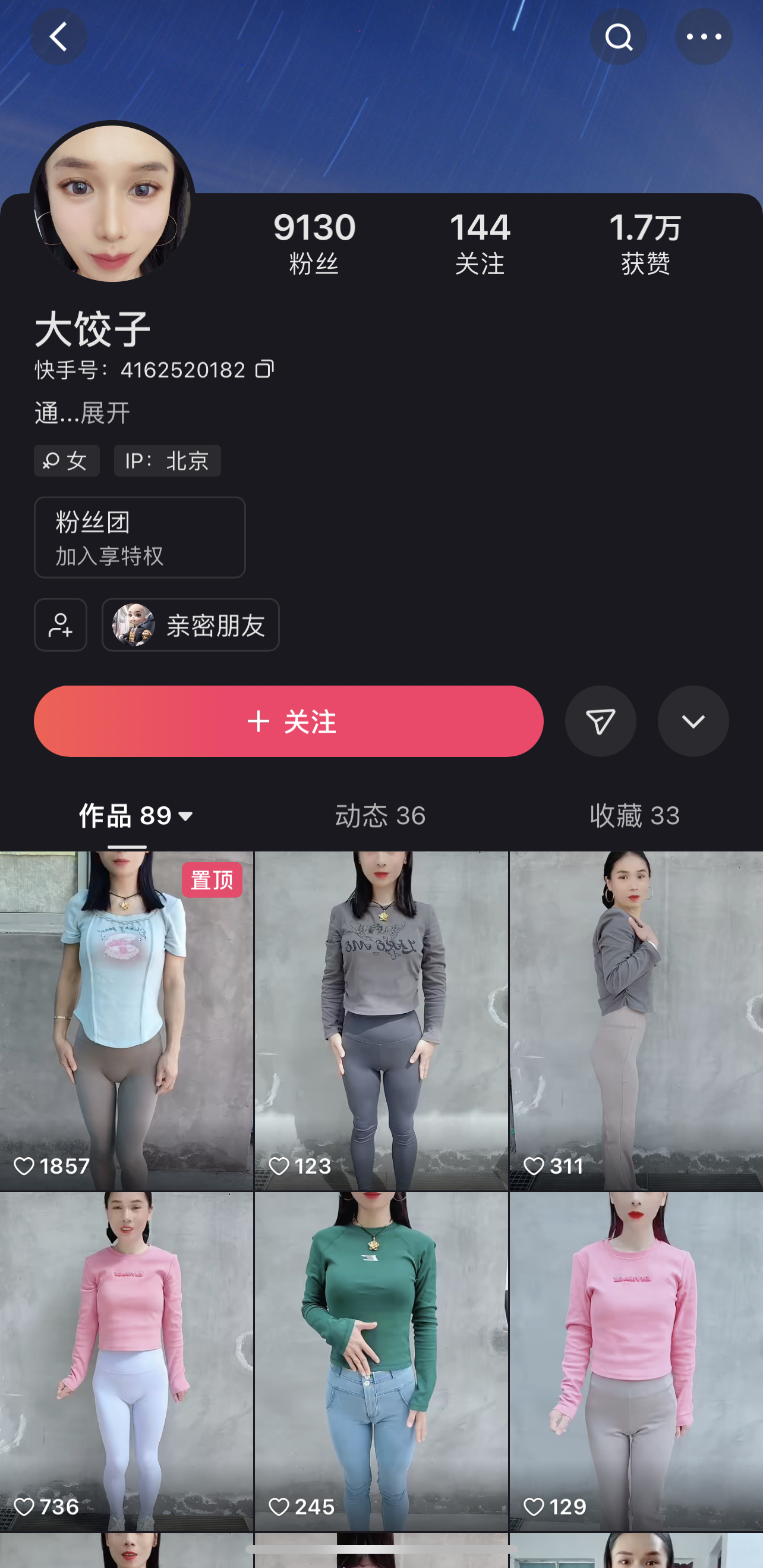
Task: Copy the 快手号 ID with copy icon
Action: coord(264,369)
